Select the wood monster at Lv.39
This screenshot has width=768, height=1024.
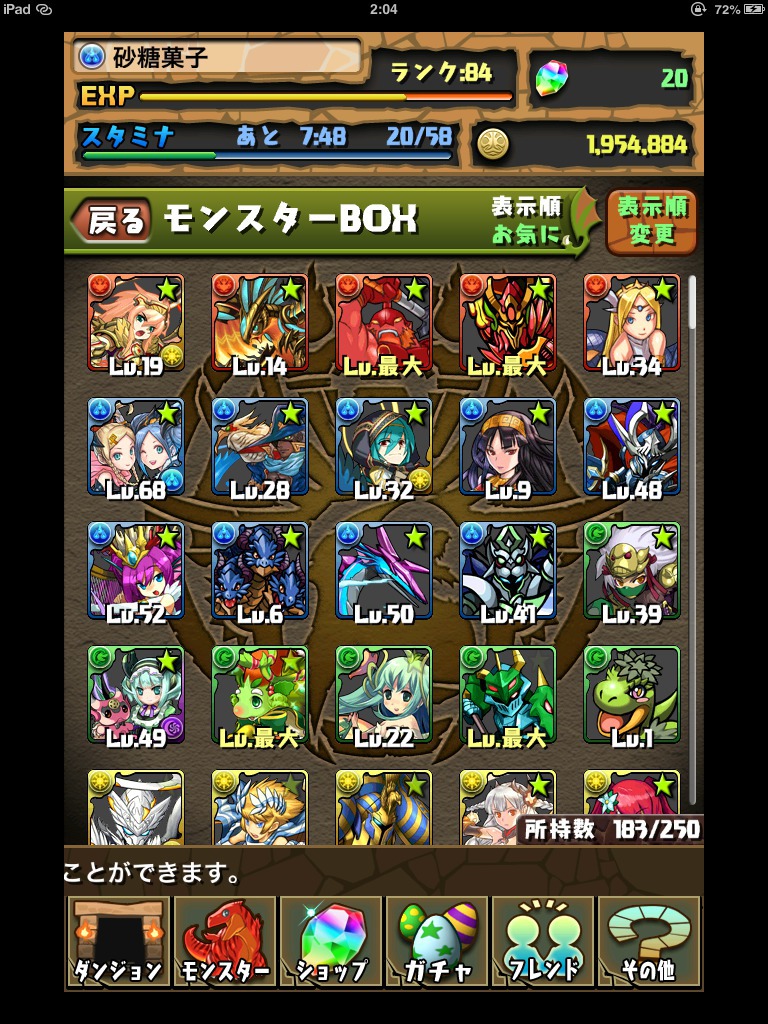(x=632, y=570)
